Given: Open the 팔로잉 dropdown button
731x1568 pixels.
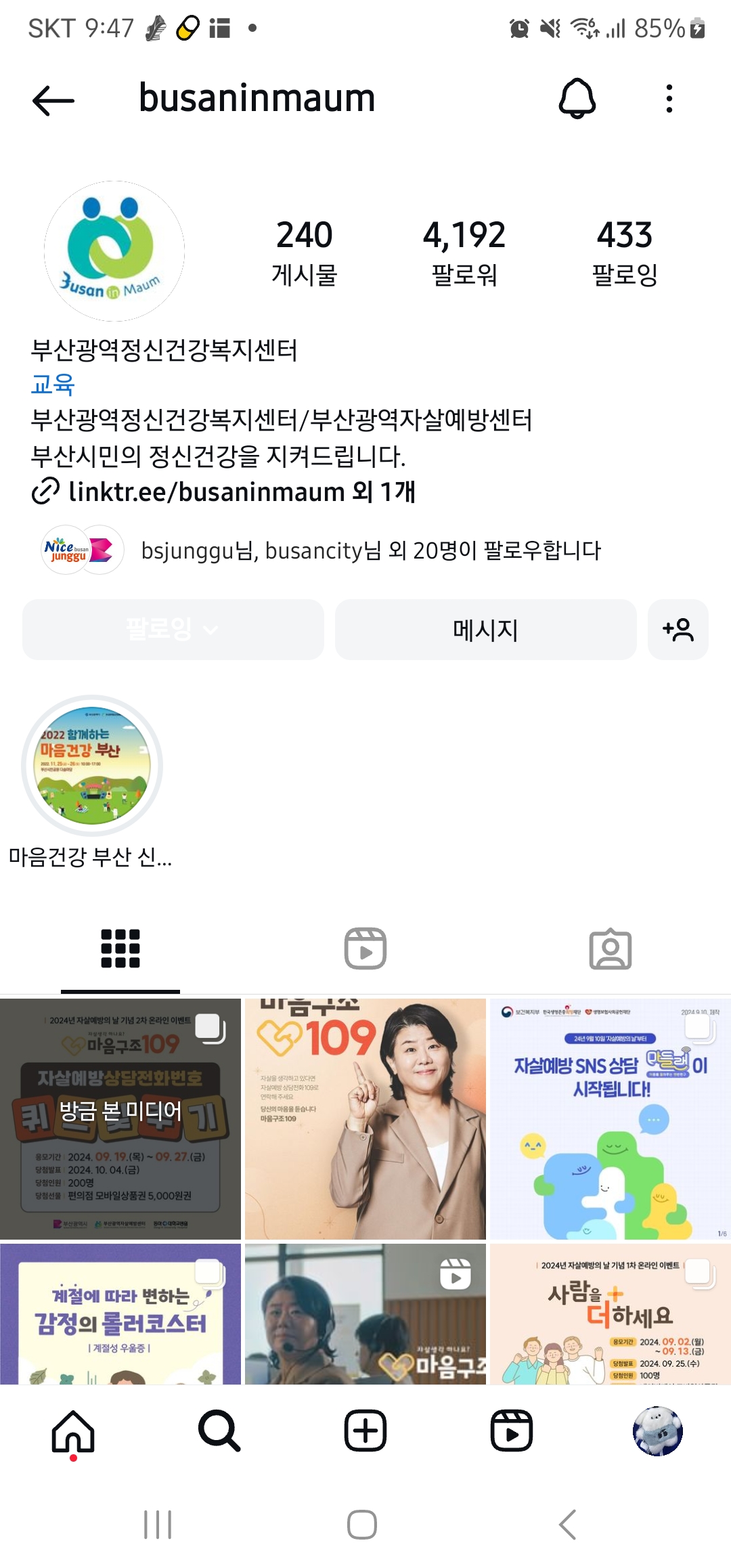Looking at the screenshot, I should pos(173,630).
